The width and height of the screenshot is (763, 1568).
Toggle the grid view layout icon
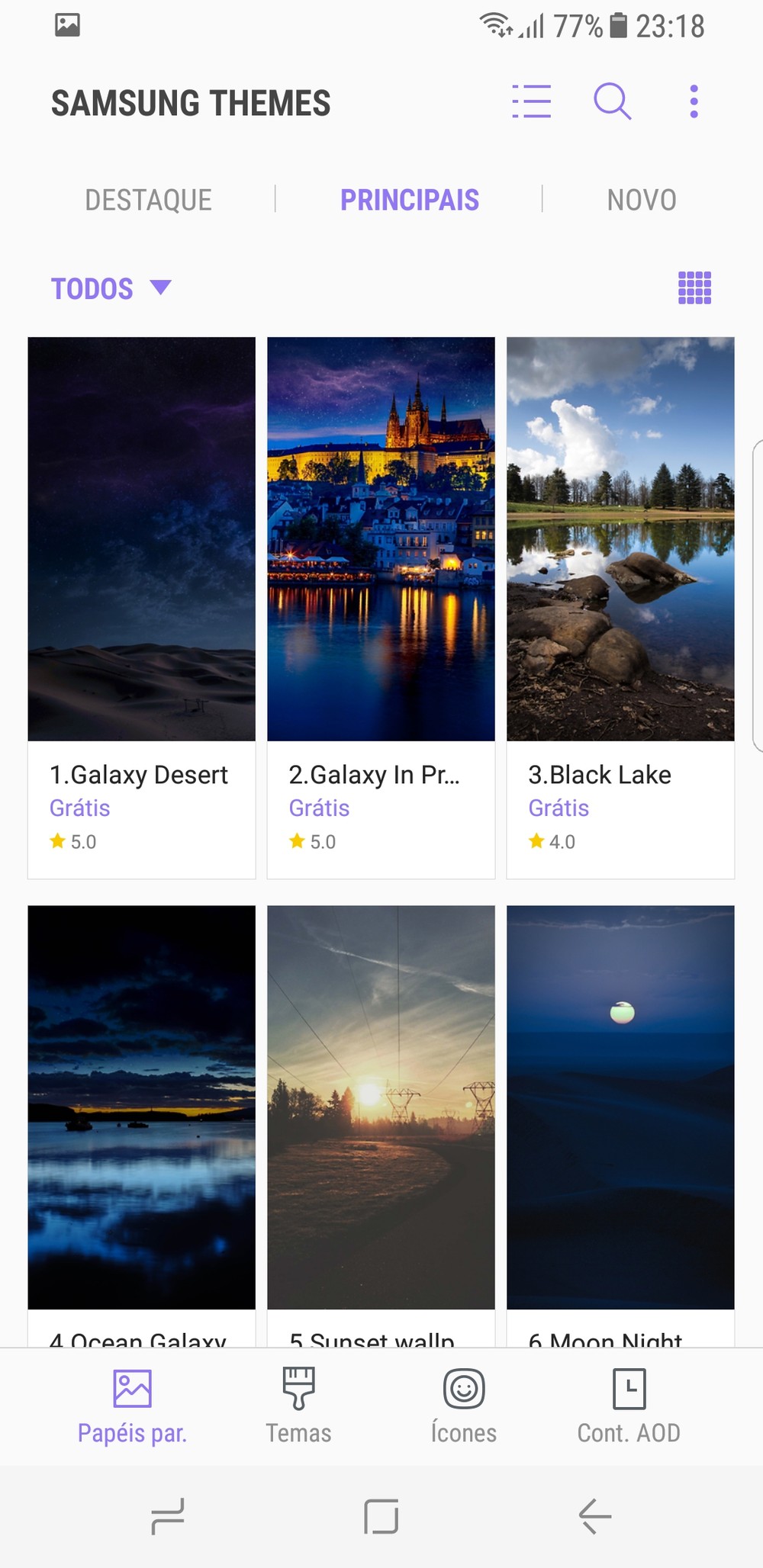(694, 288)
